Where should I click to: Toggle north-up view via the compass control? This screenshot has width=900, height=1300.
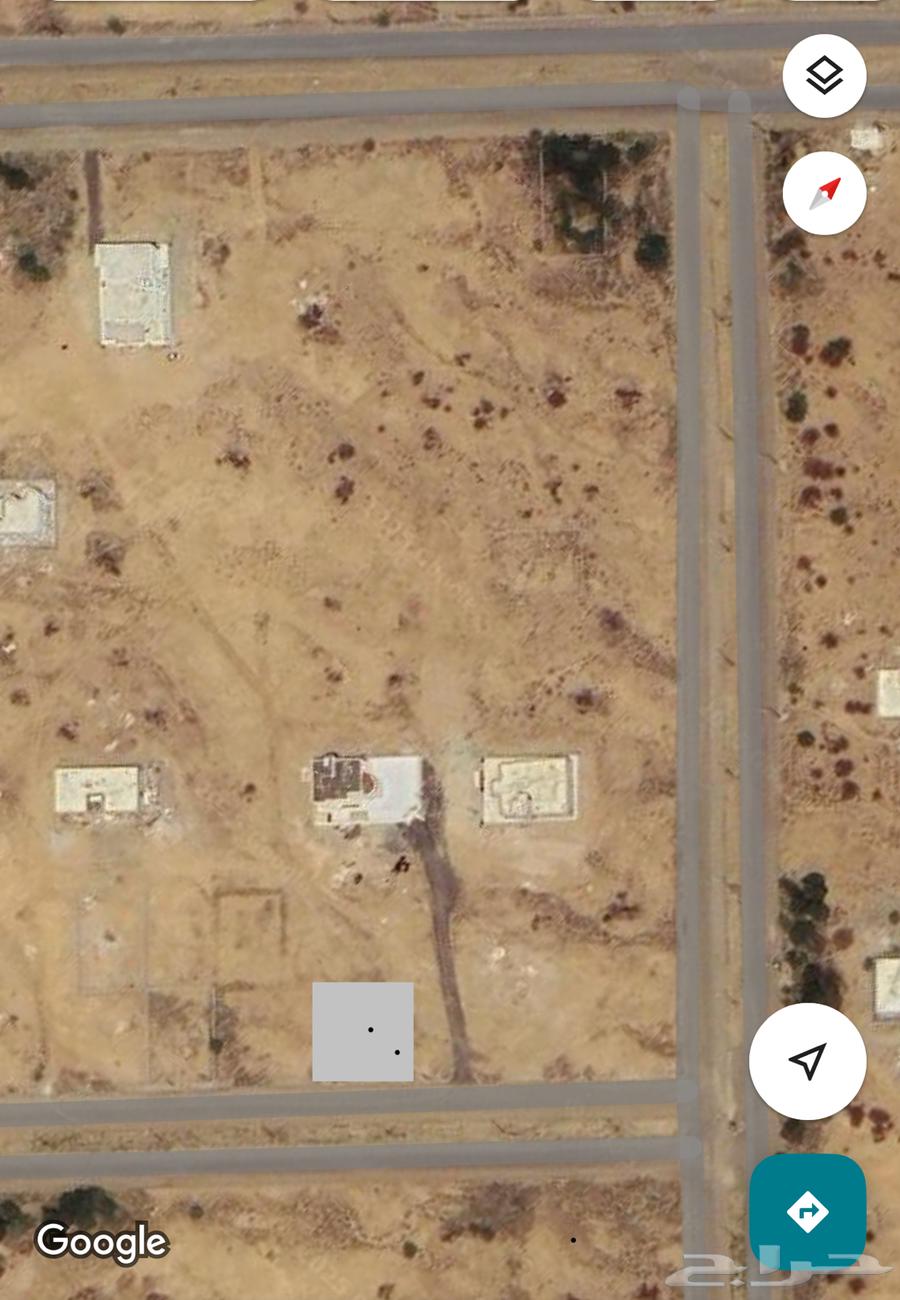[x=824, y=193]
